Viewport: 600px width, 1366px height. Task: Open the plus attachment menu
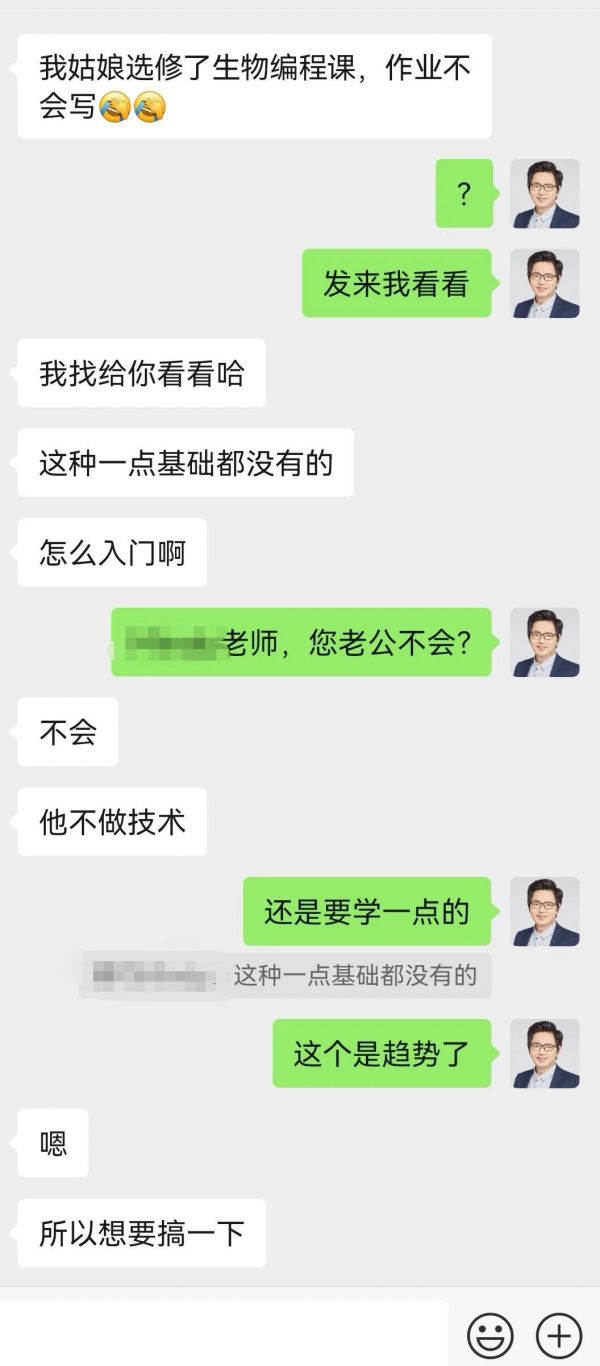[x=559, y=1335]
